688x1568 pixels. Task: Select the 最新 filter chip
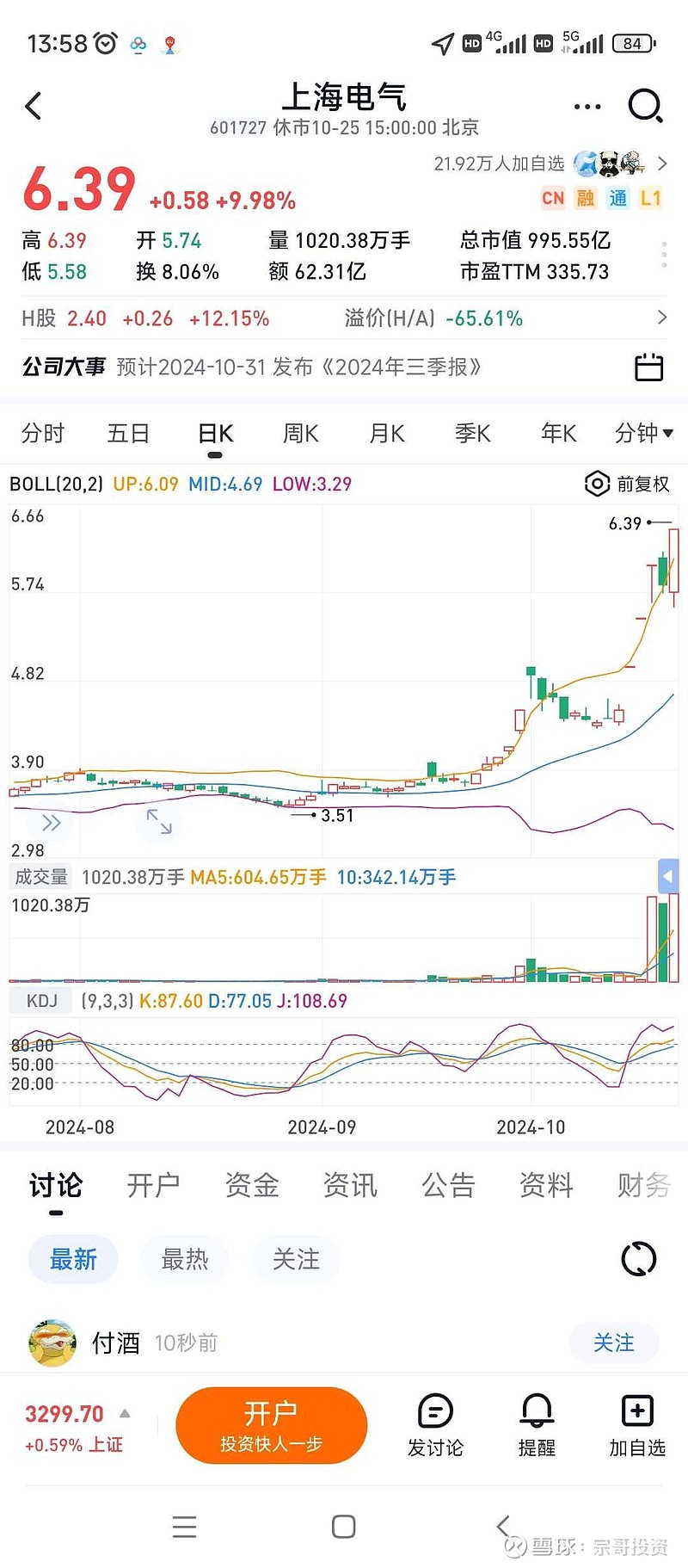pyautogui.click(x=72, y=1258)
